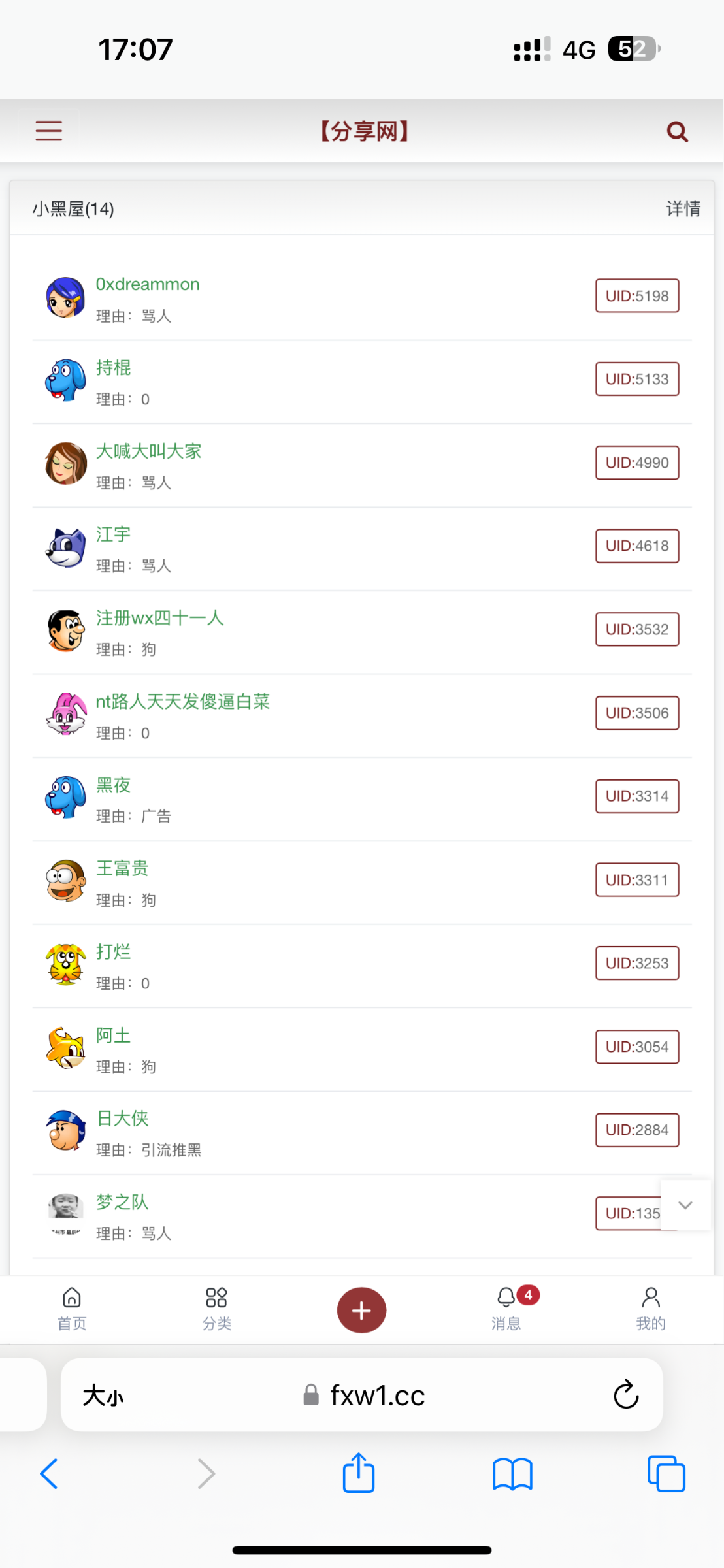Reload the page in Safari
This screenshot has width=724, height=1568.
(x=625, y=1395)
